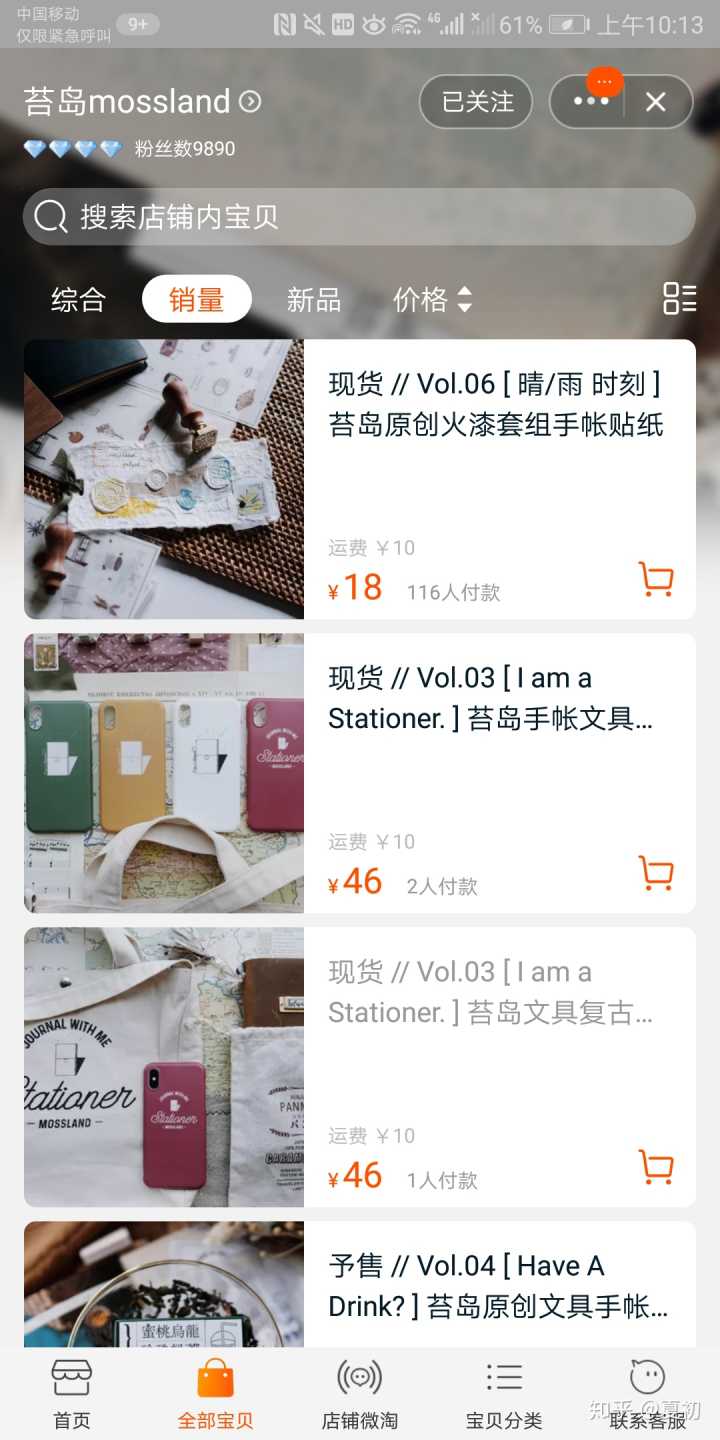The width and height of the screenshot is (720, 1440).
Task: Sort products by 价格
Action: (x=432, y=299)
